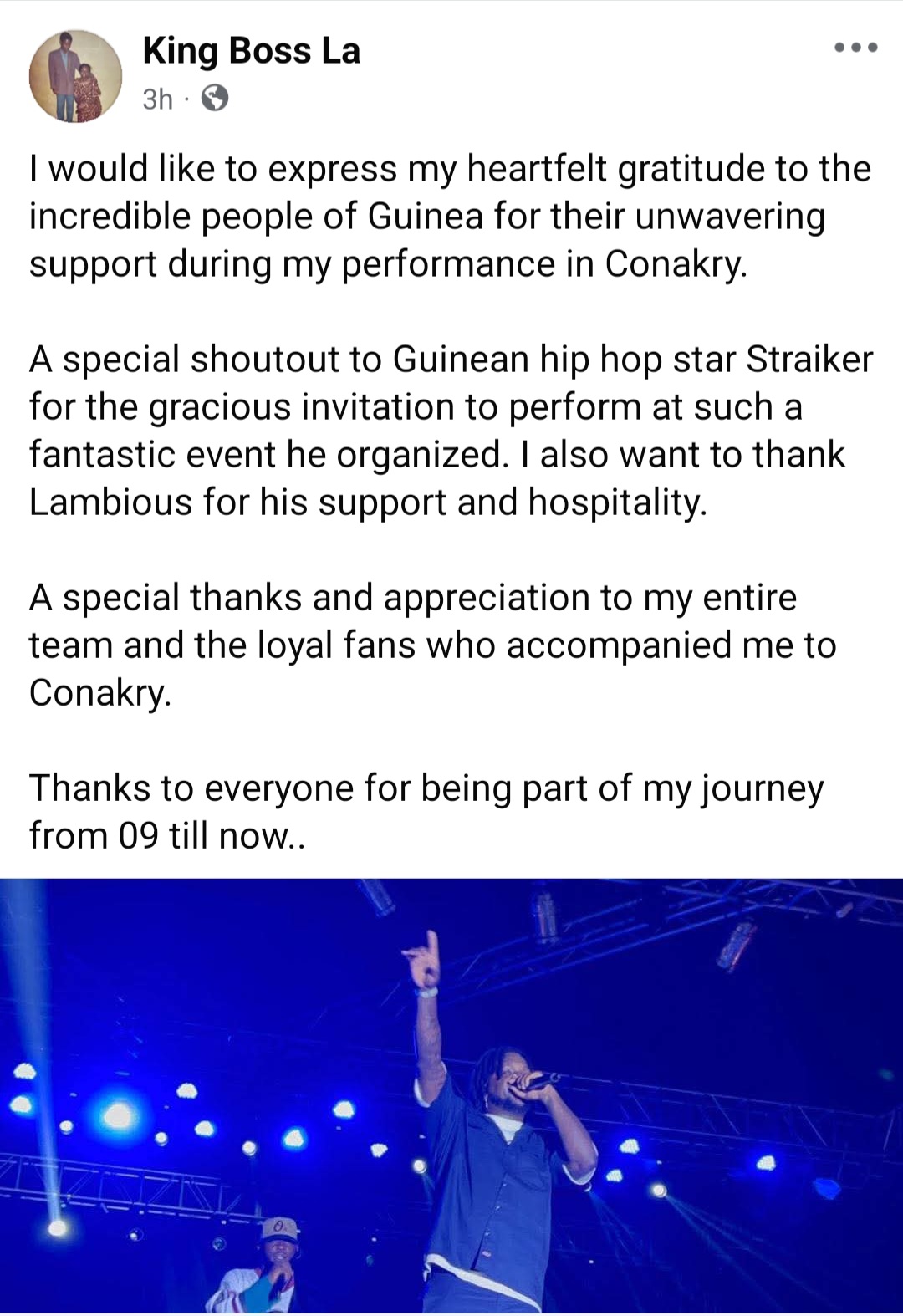Open the post's three-dot options menu

click(x=855, y=48)
